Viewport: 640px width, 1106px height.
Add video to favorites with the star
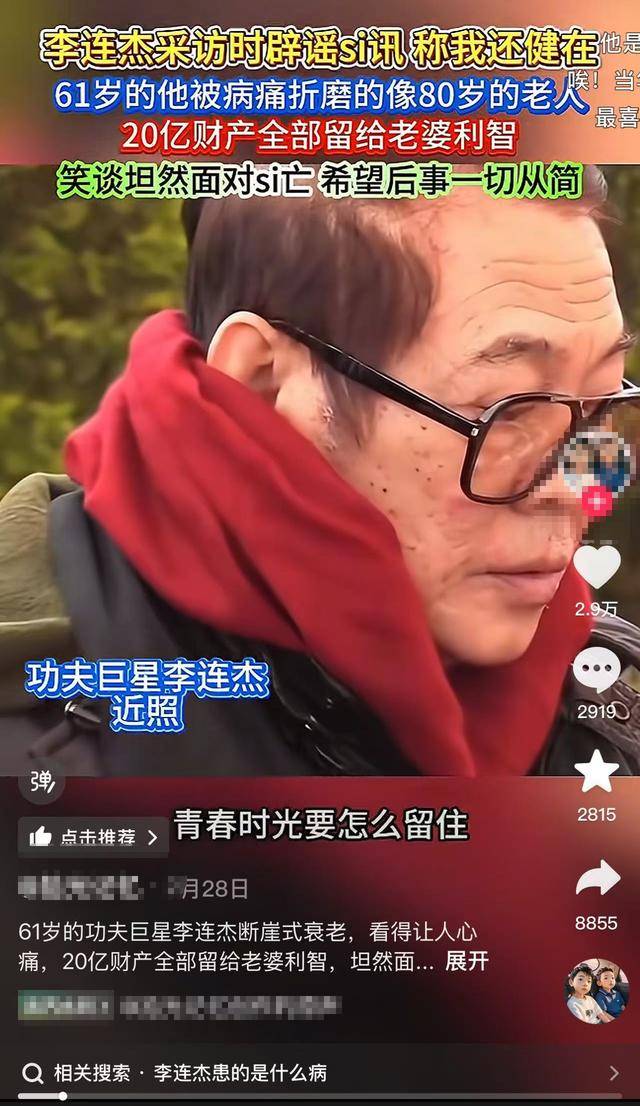coord(597,773)
